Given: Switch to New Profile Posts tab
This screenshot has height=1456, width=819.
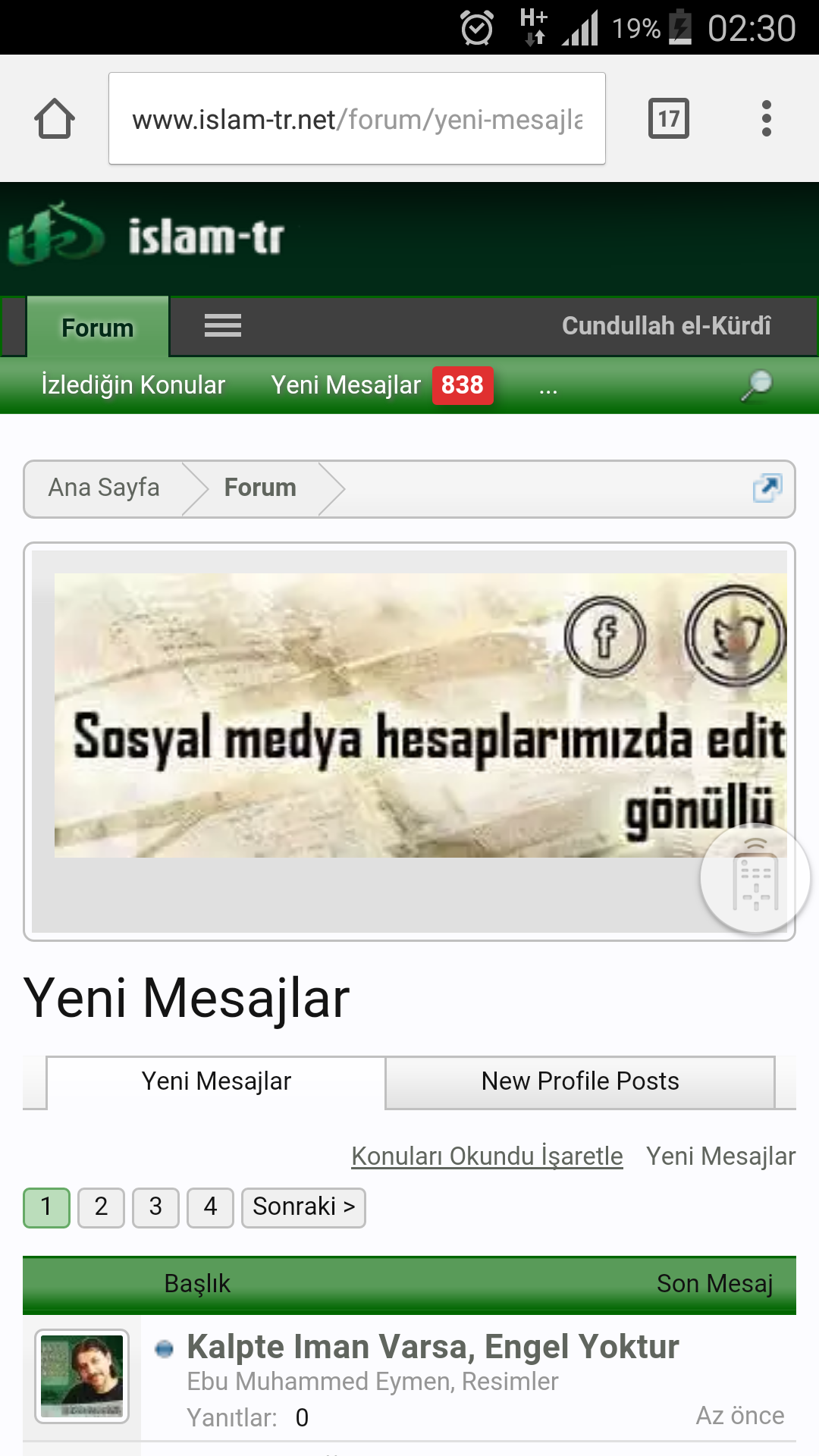Looking at the screenshot, I should (x=580, y=1081).
